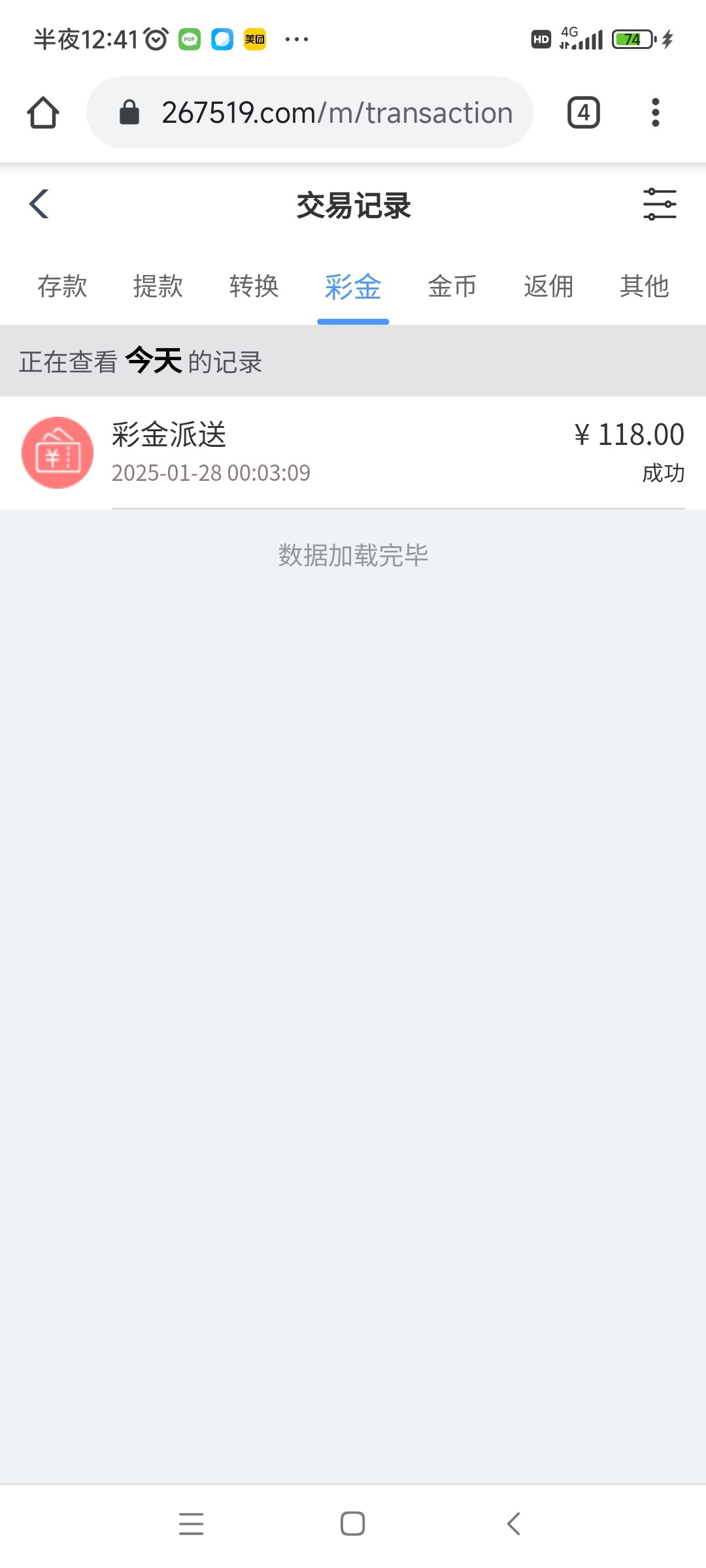Open the filter settings icon
Viewport: 706px width, 1568px height.
(x=660, y=204)
